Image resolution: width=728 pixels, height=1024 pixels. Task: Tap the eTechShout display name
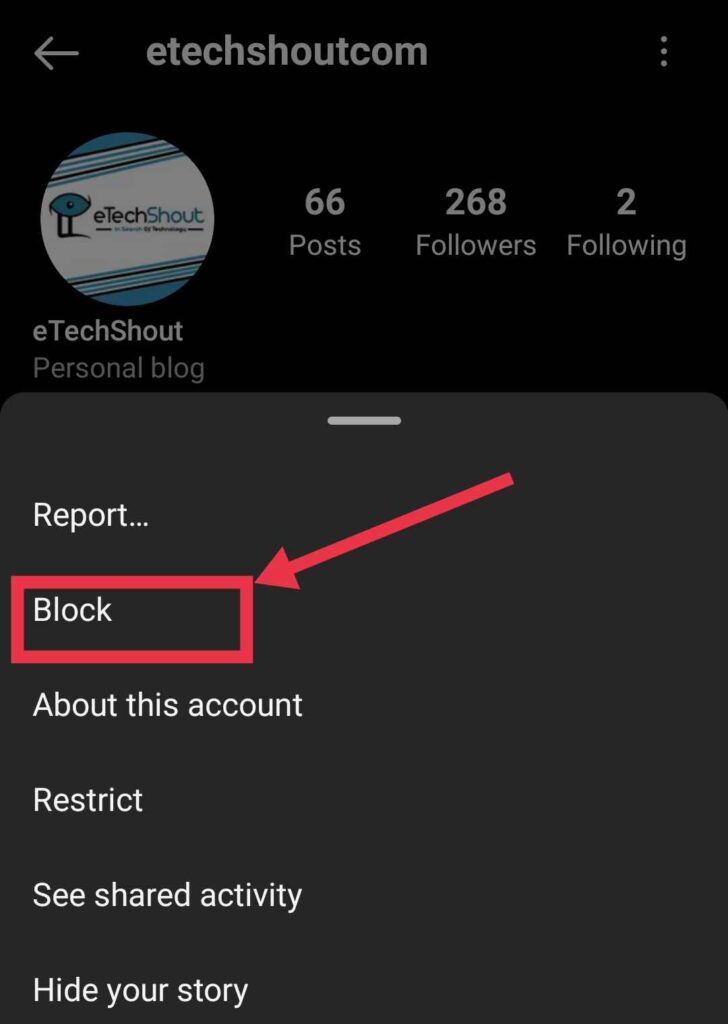click(x=108, y=330)
